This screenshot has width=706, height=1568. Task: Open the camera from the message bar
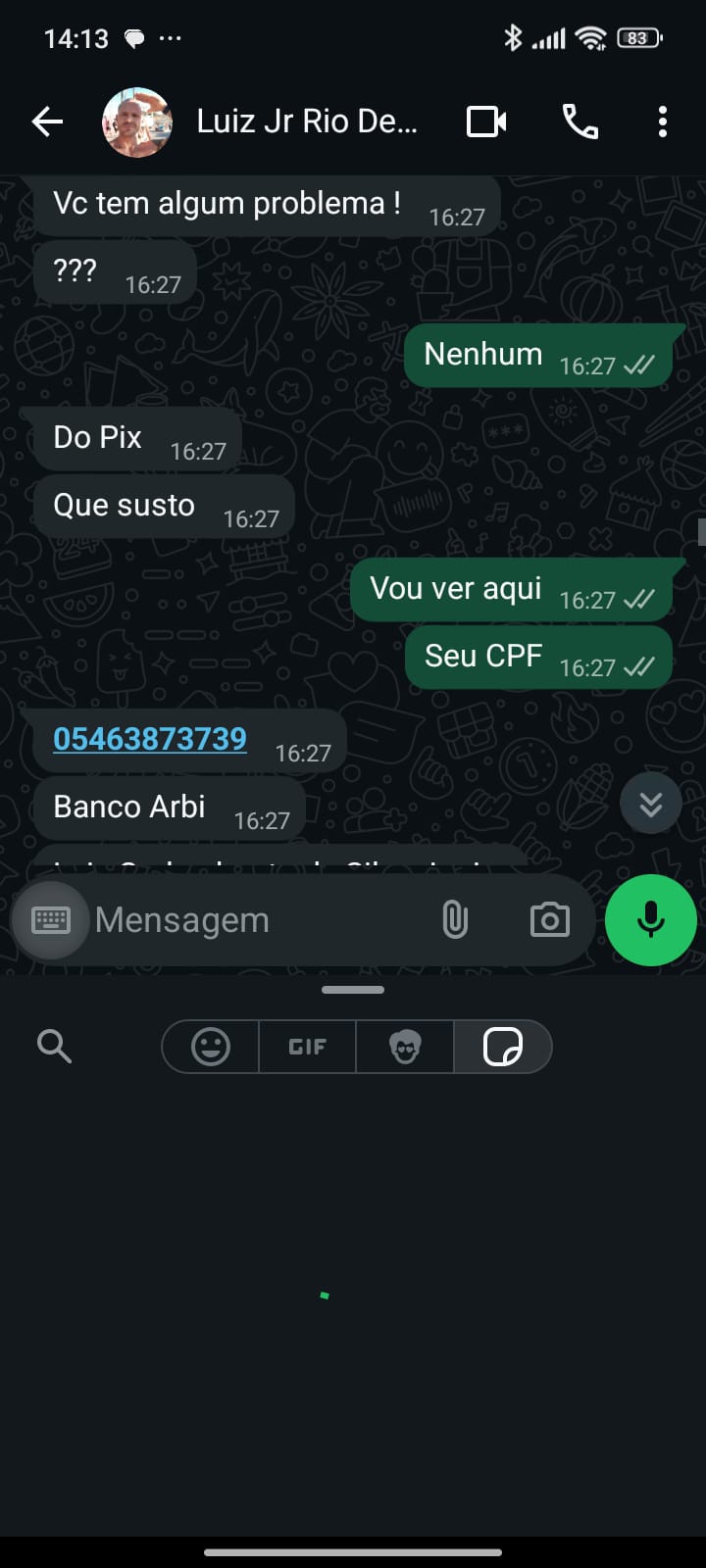tap(549, 920)
